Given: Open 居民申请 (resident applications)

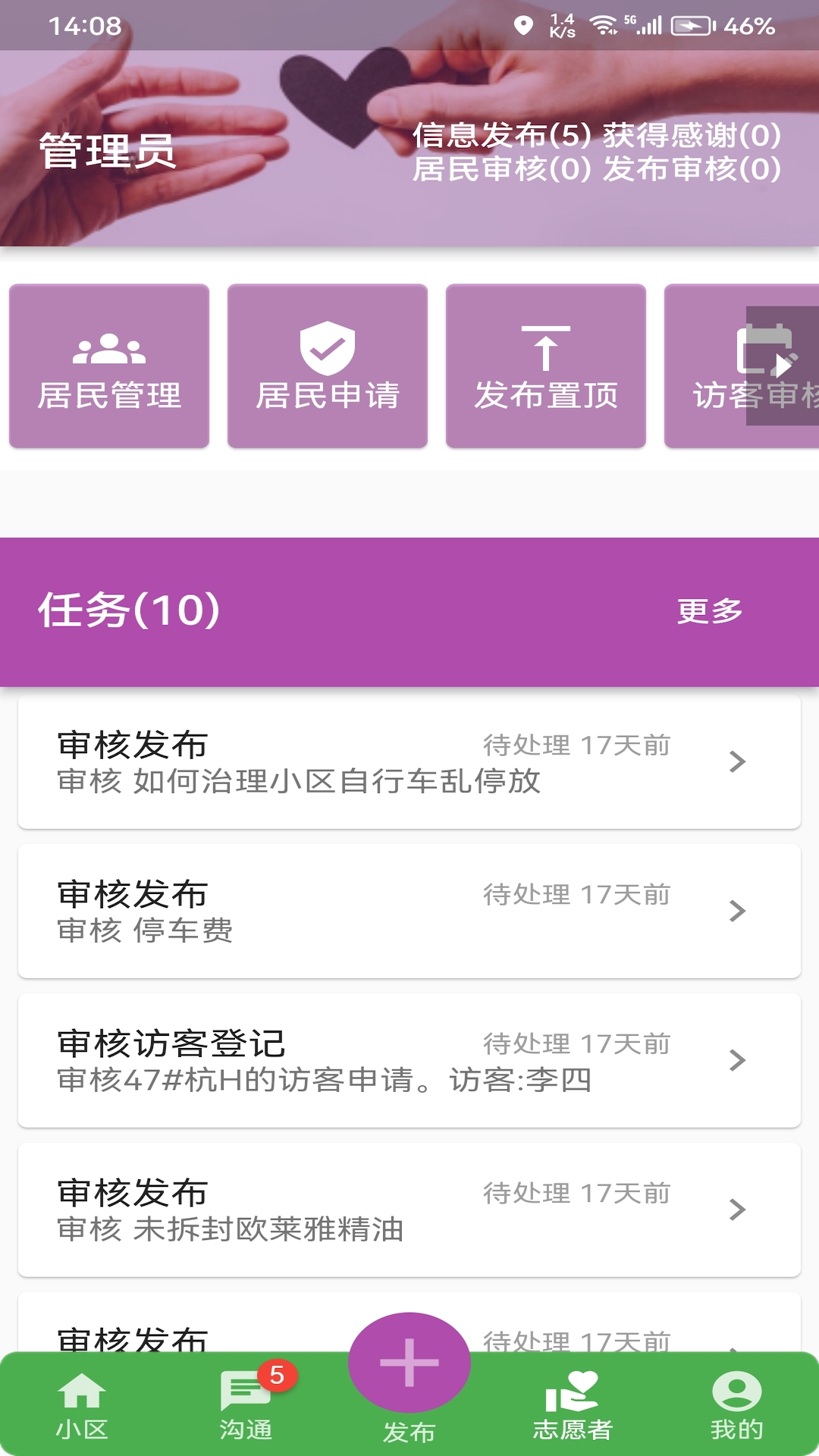Looking at the screenshot, I should [328, 366].
